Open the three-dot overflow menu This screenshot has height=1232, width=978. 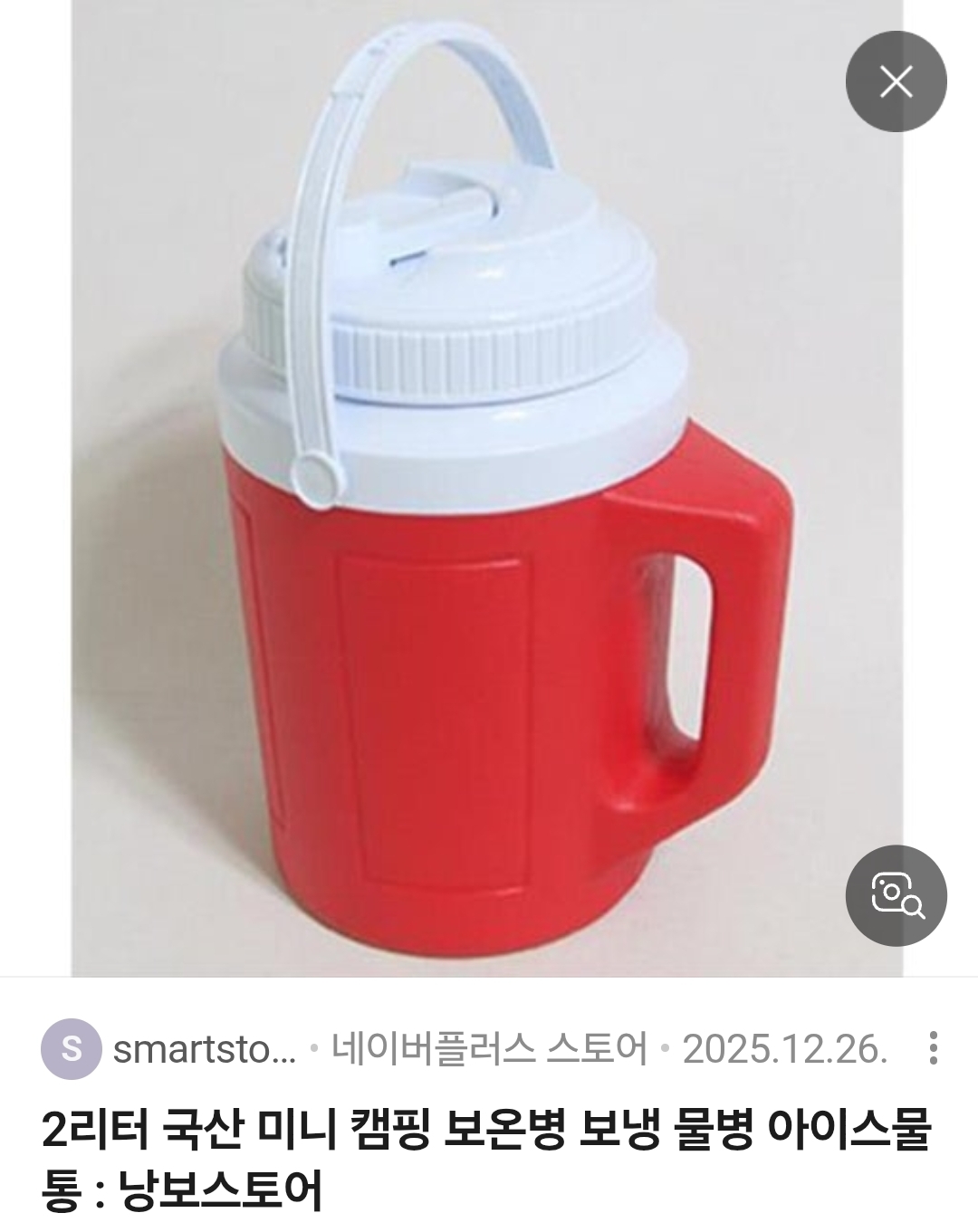934,1049
